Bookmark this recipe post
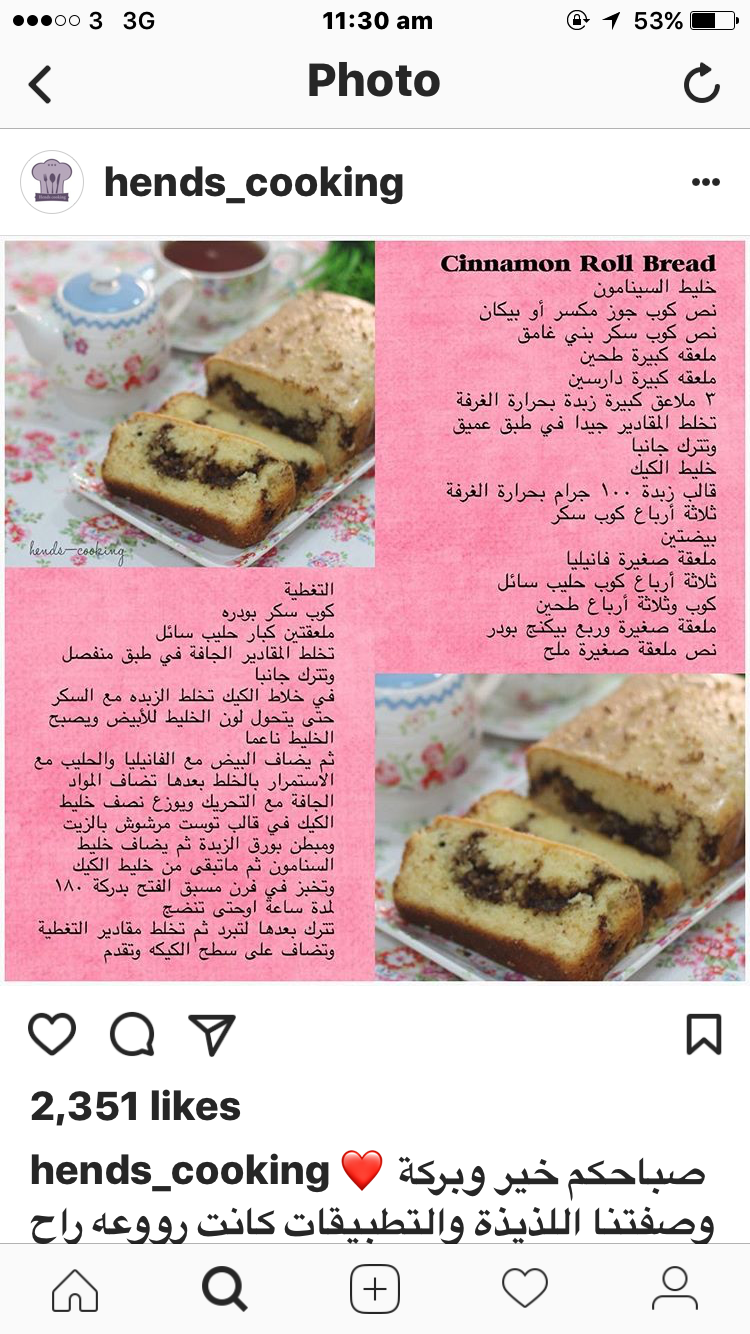This screenshot has height=1334, width=750. tap(704, 1035)
